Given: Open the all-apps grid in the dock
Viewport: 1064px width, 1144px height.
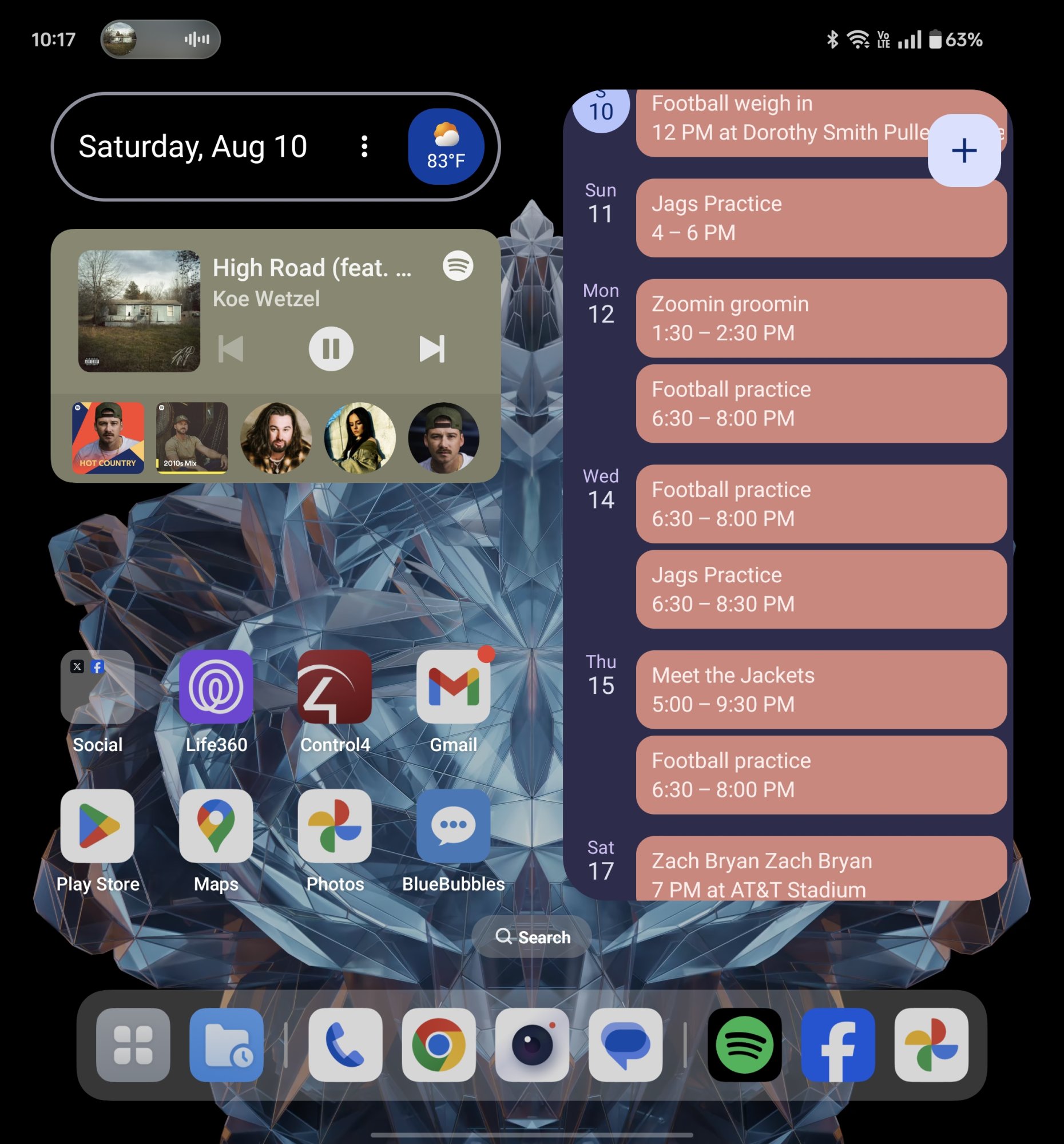Looking at the screenshot, I should (133, 1044).
